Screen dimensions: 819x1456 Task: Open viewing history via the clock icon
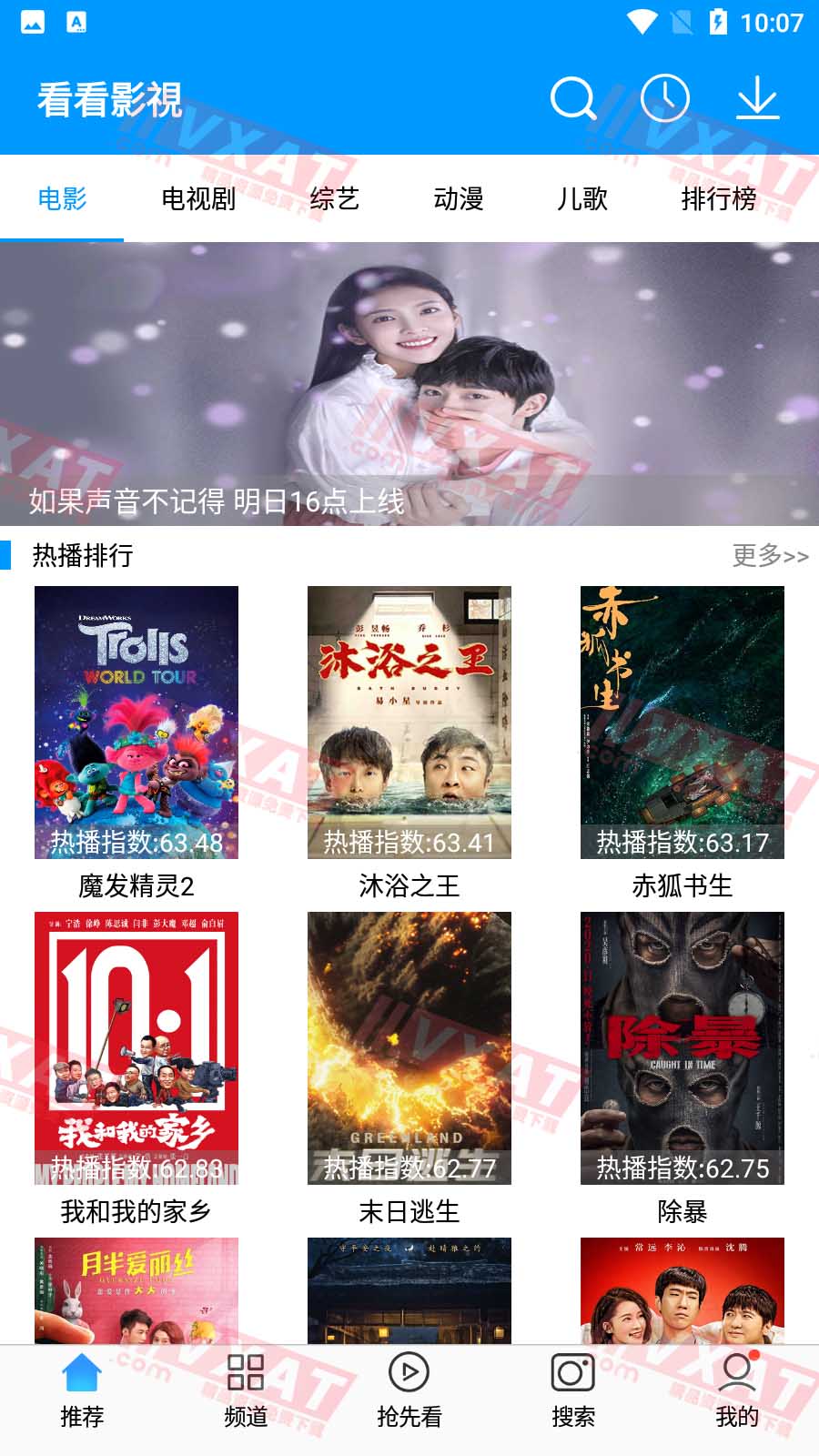663,99
